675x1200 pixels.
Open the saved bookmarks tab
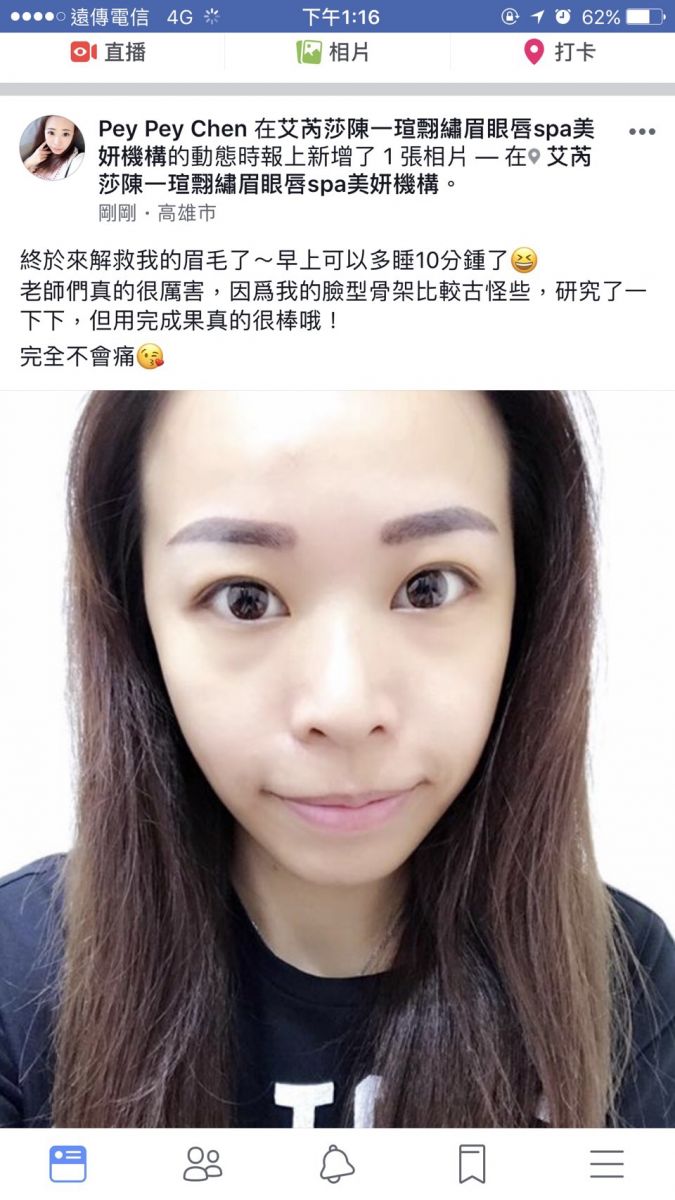point(472,1164)
